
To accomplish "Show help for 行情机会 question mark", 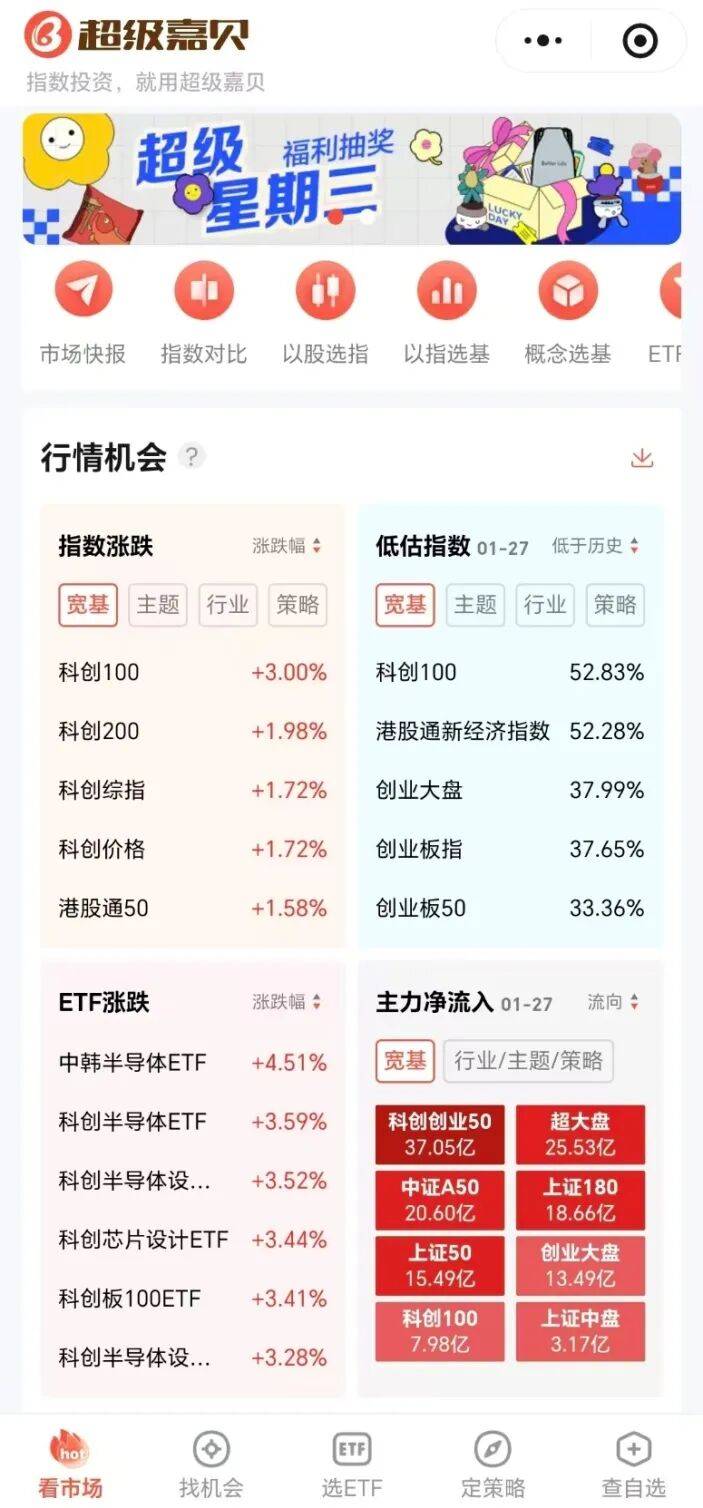I will [191, 457].
